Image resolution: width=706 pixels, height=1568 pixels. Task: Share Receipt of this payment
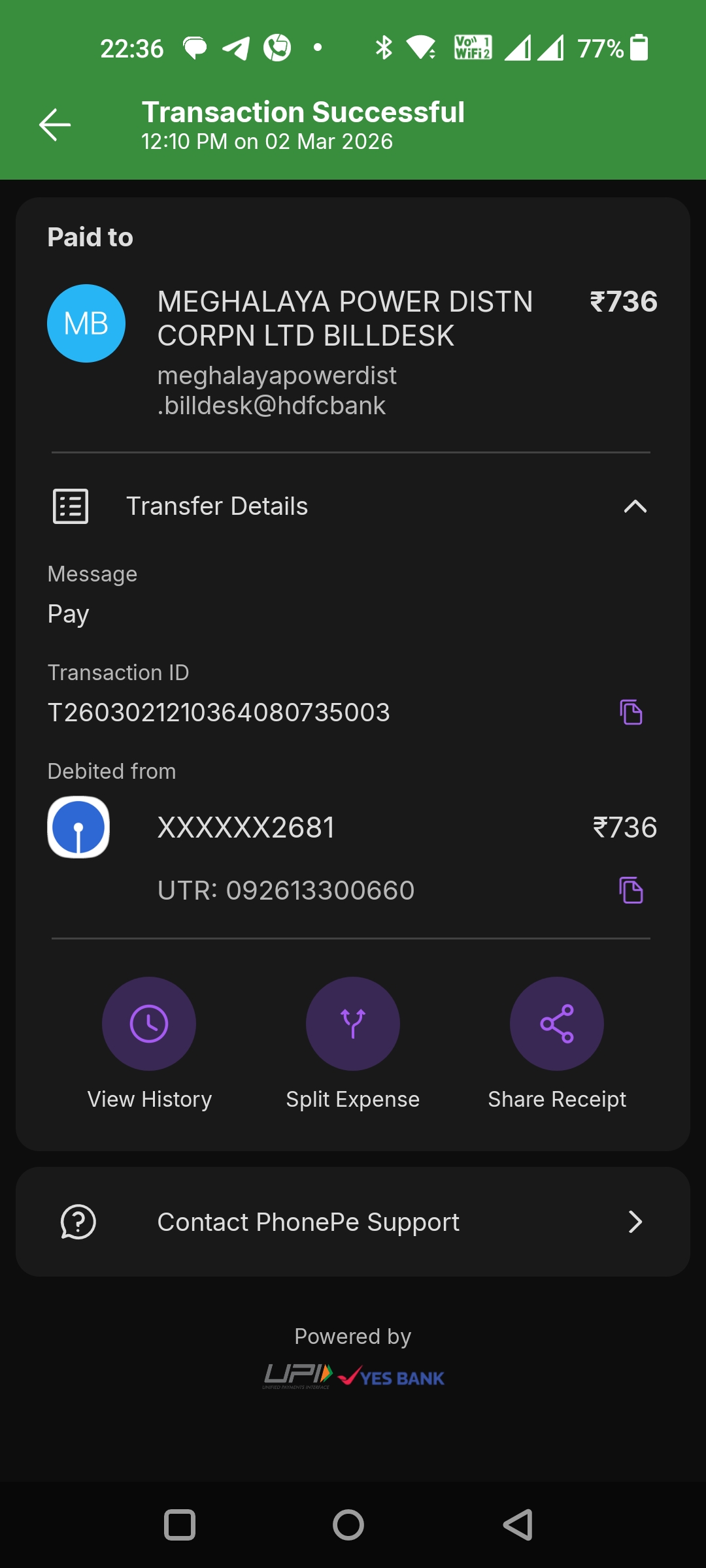[557, 1024]
